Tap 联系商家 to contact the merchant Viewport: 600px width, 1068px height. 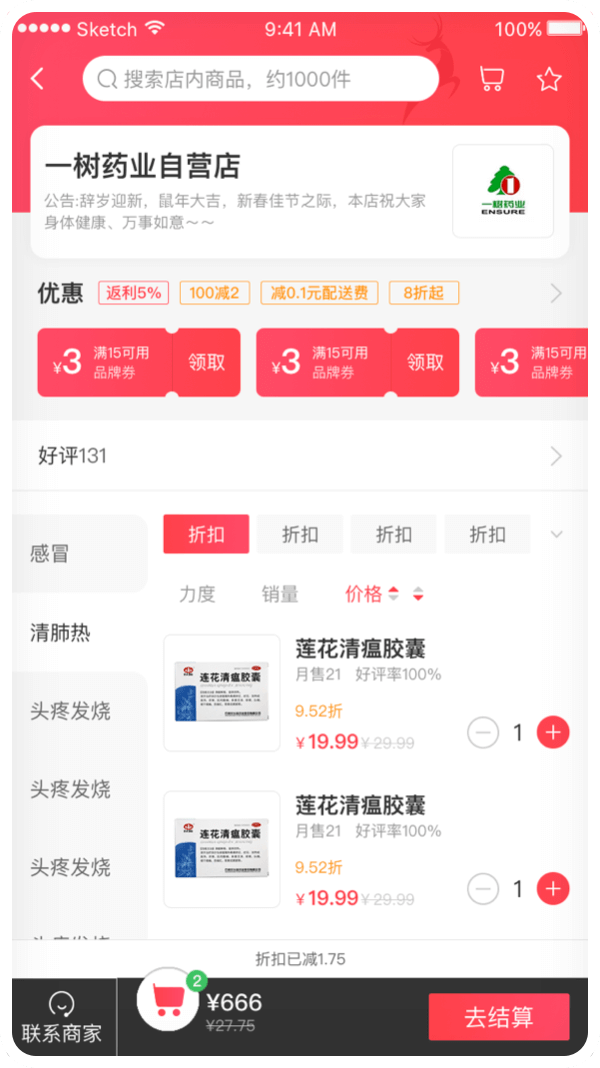(x=62, y=1018)
